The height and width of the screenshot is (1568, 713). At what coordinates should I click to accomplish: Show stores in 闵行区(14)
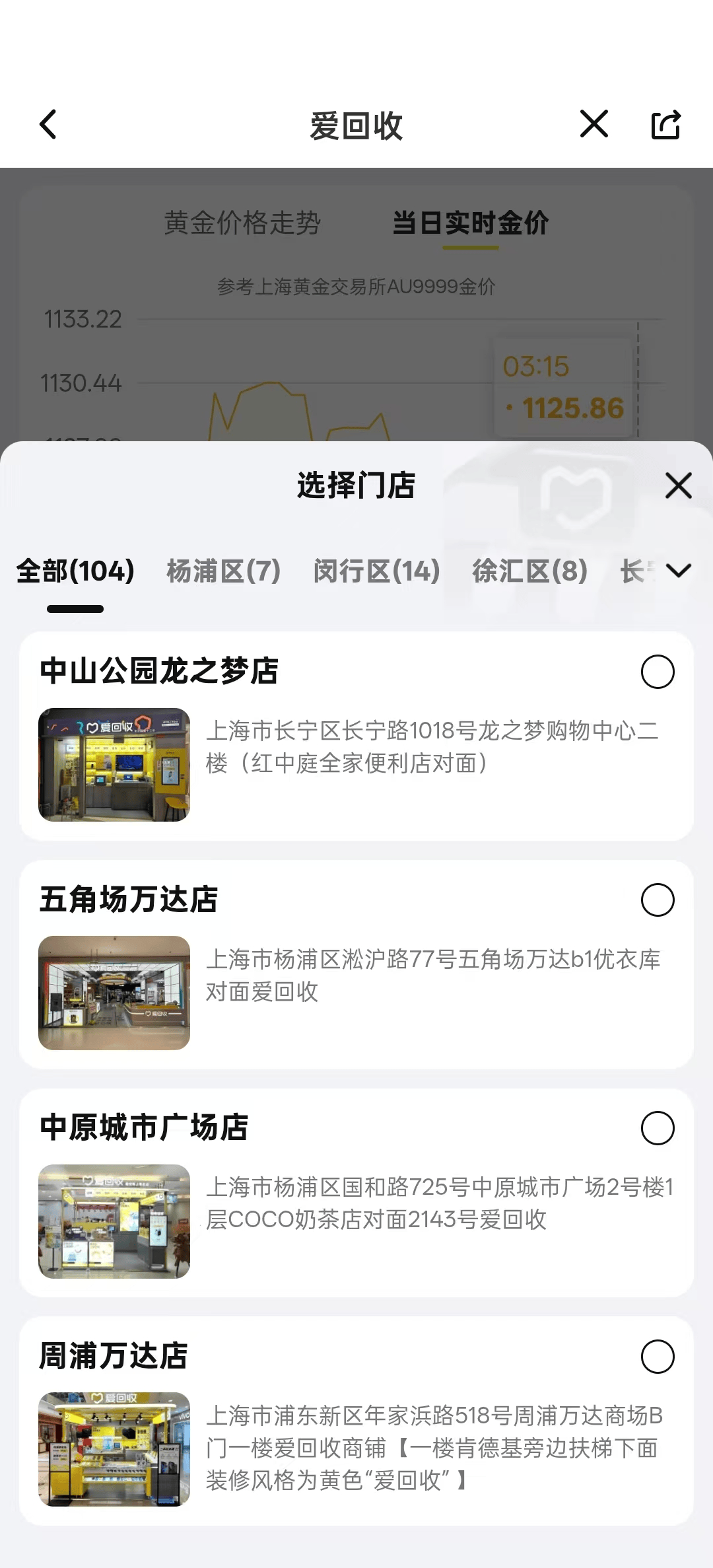click(376, 571)
